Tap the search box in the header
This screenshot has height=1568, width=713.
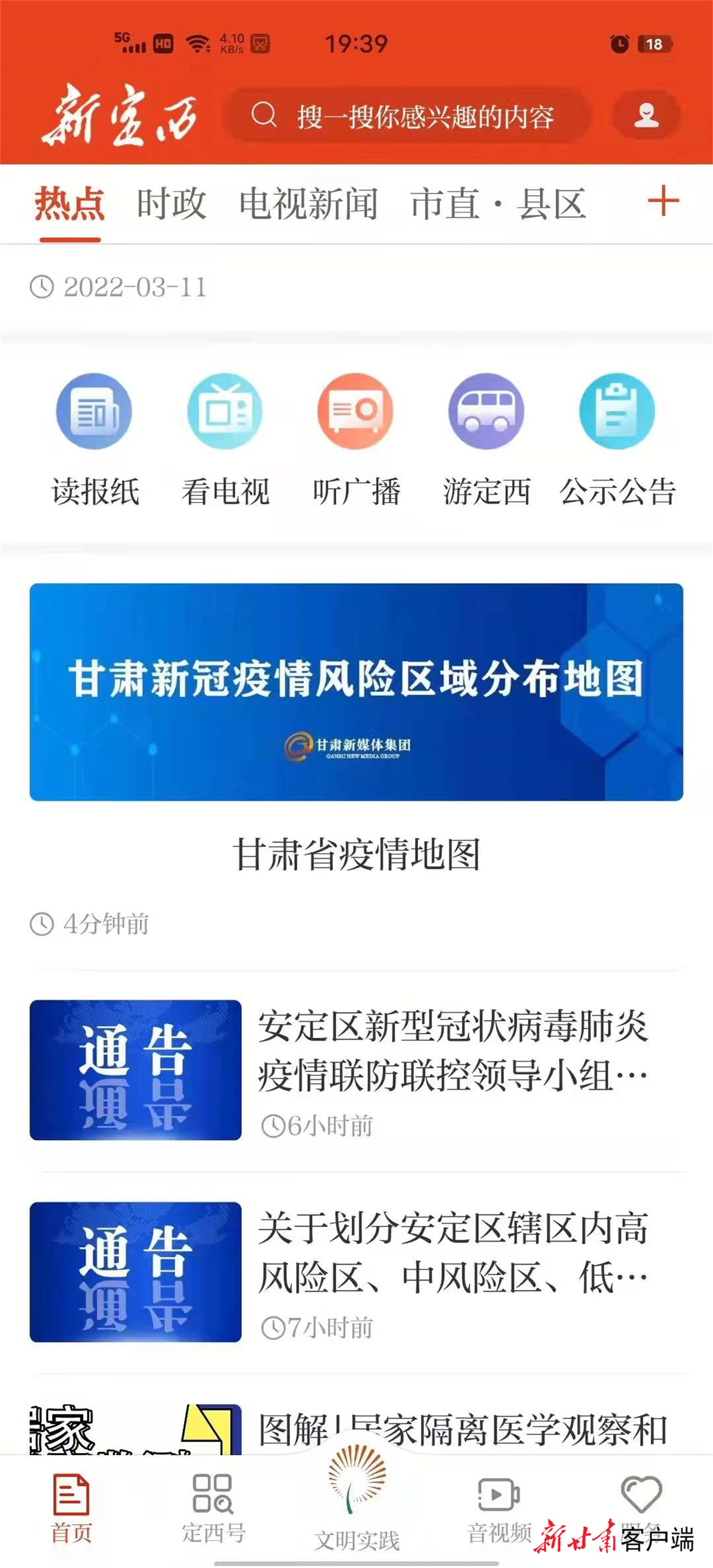(x=407, y=116)
